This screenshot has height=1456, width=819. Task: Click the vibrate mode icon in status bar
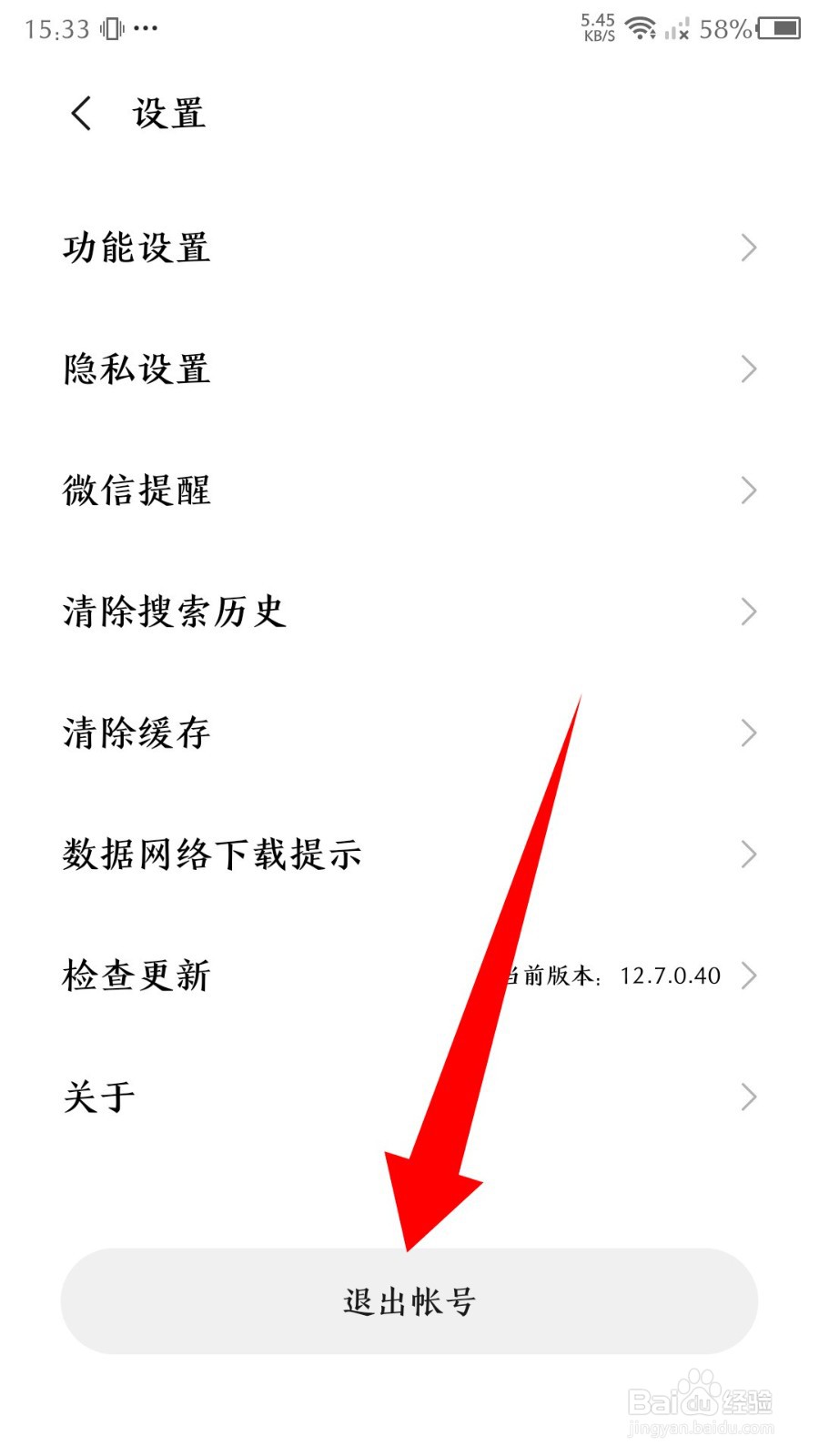pos(111,27)
